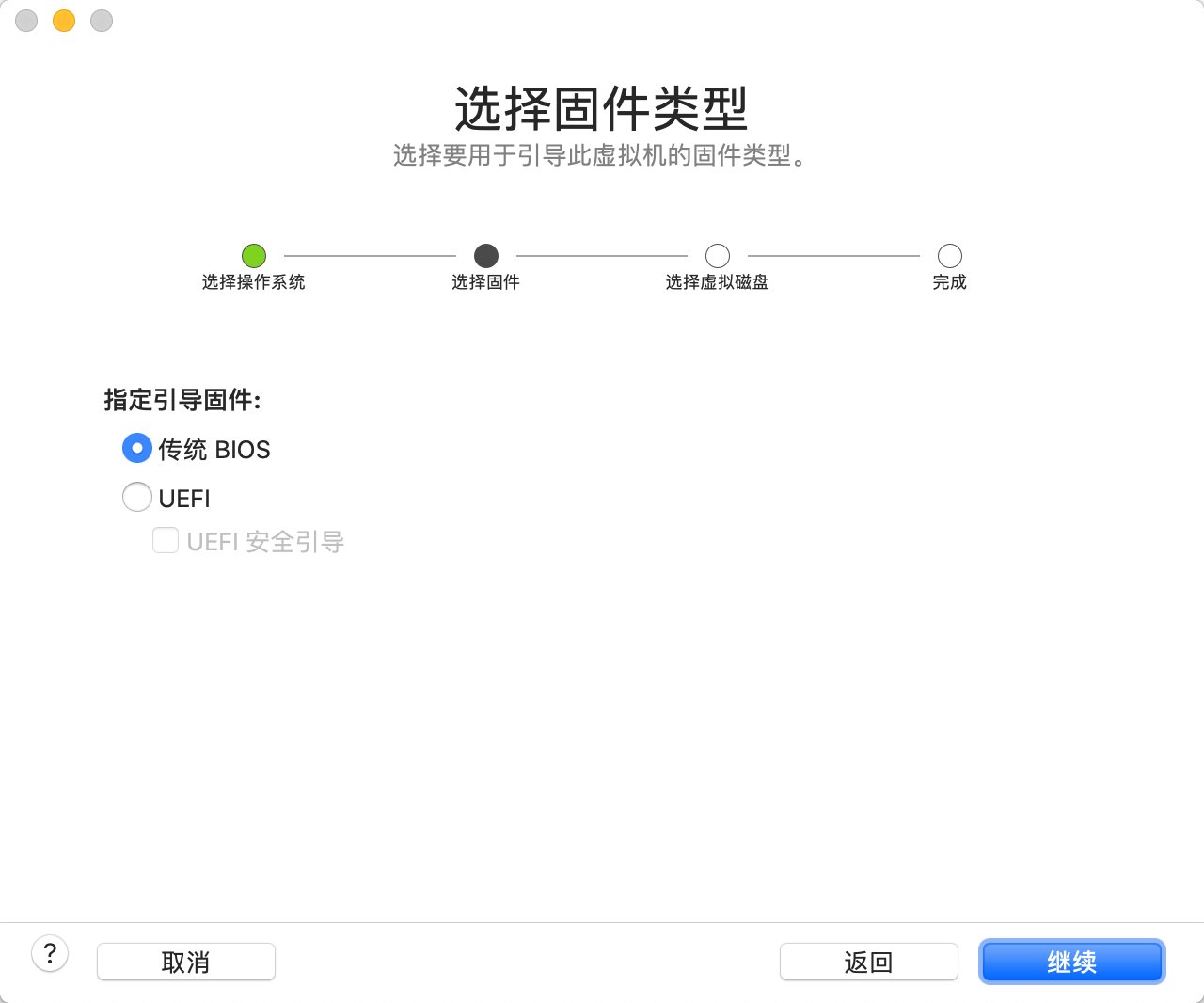Viewport: 1204px width, 1003px height.
Task: Choose UEFI as boot firmware
Action: coord(137,497)
